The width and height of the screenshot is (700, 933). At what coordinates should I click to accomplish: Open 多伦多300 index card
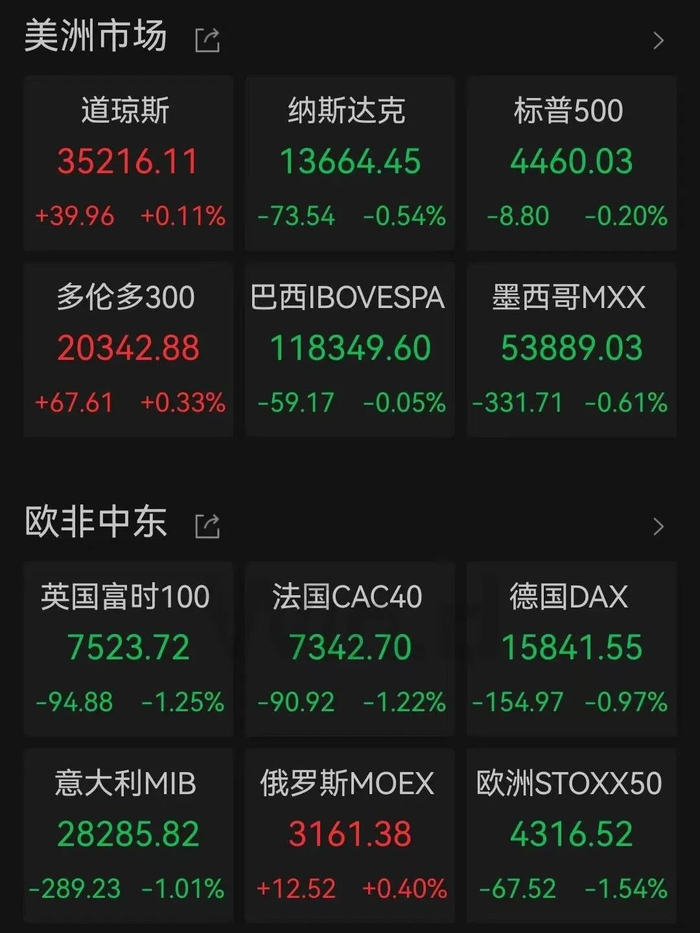[x=128, y=348]
